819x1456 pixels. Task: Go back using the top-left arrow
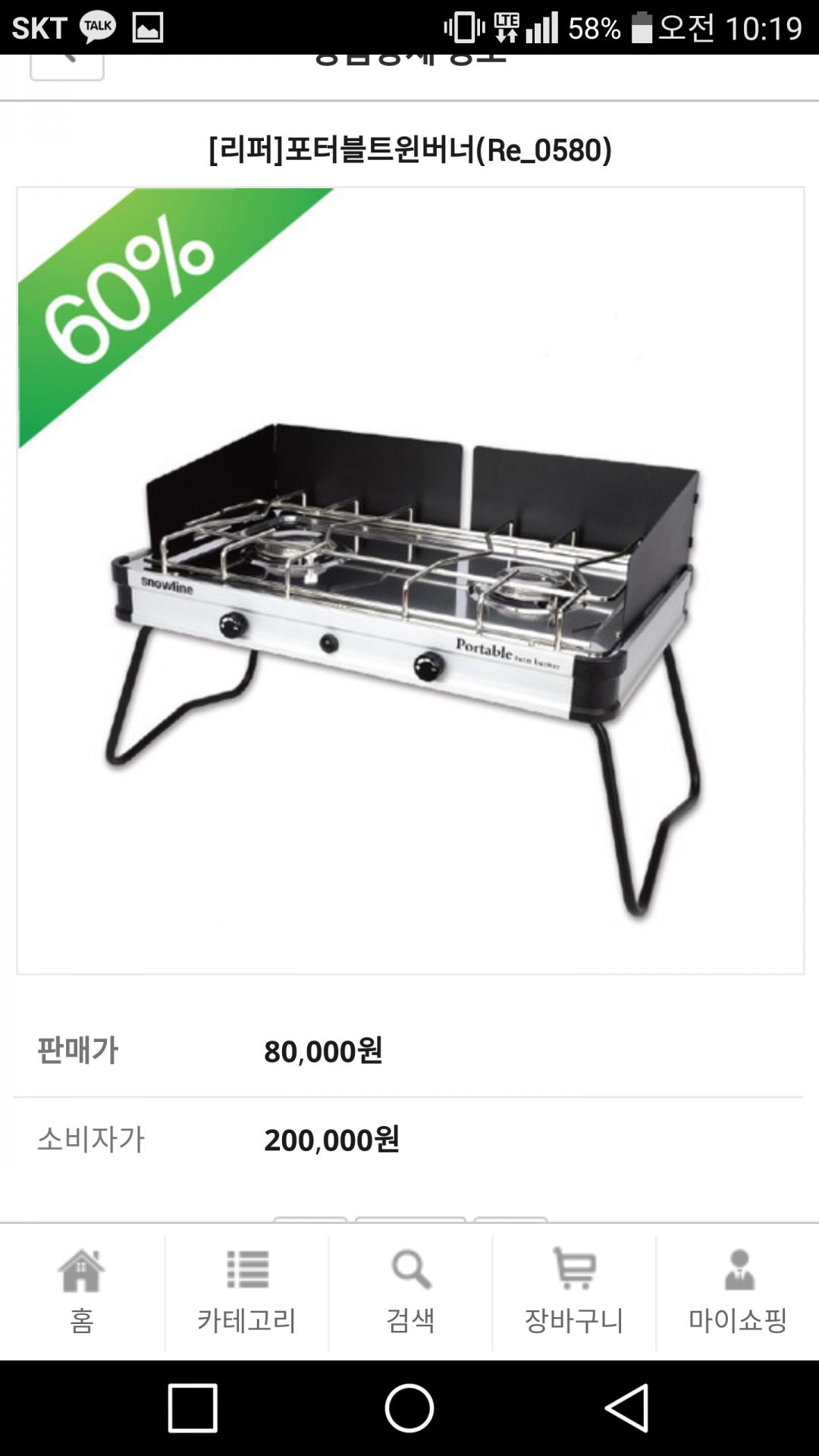tap(67, 65)
